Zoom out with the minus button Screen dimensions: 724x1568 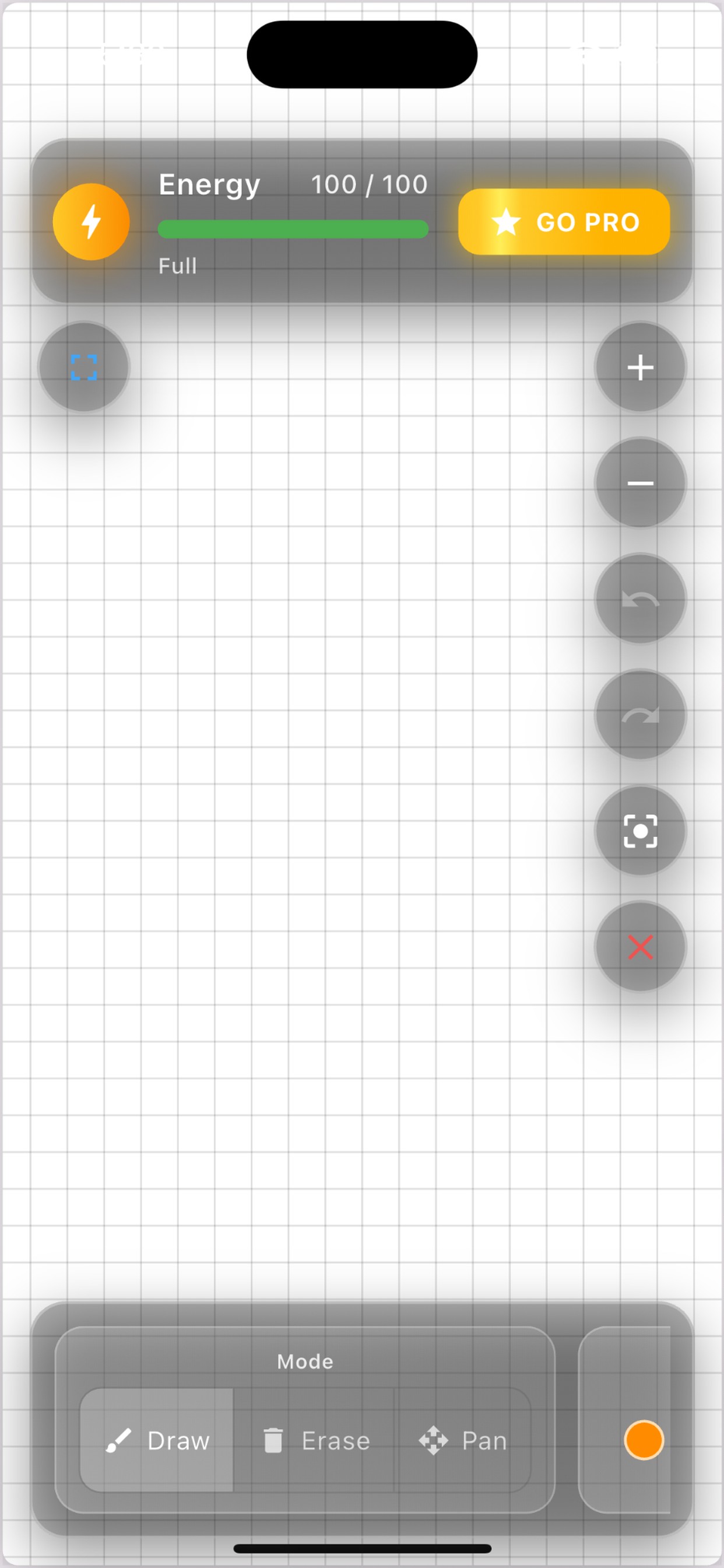(640, 482)
